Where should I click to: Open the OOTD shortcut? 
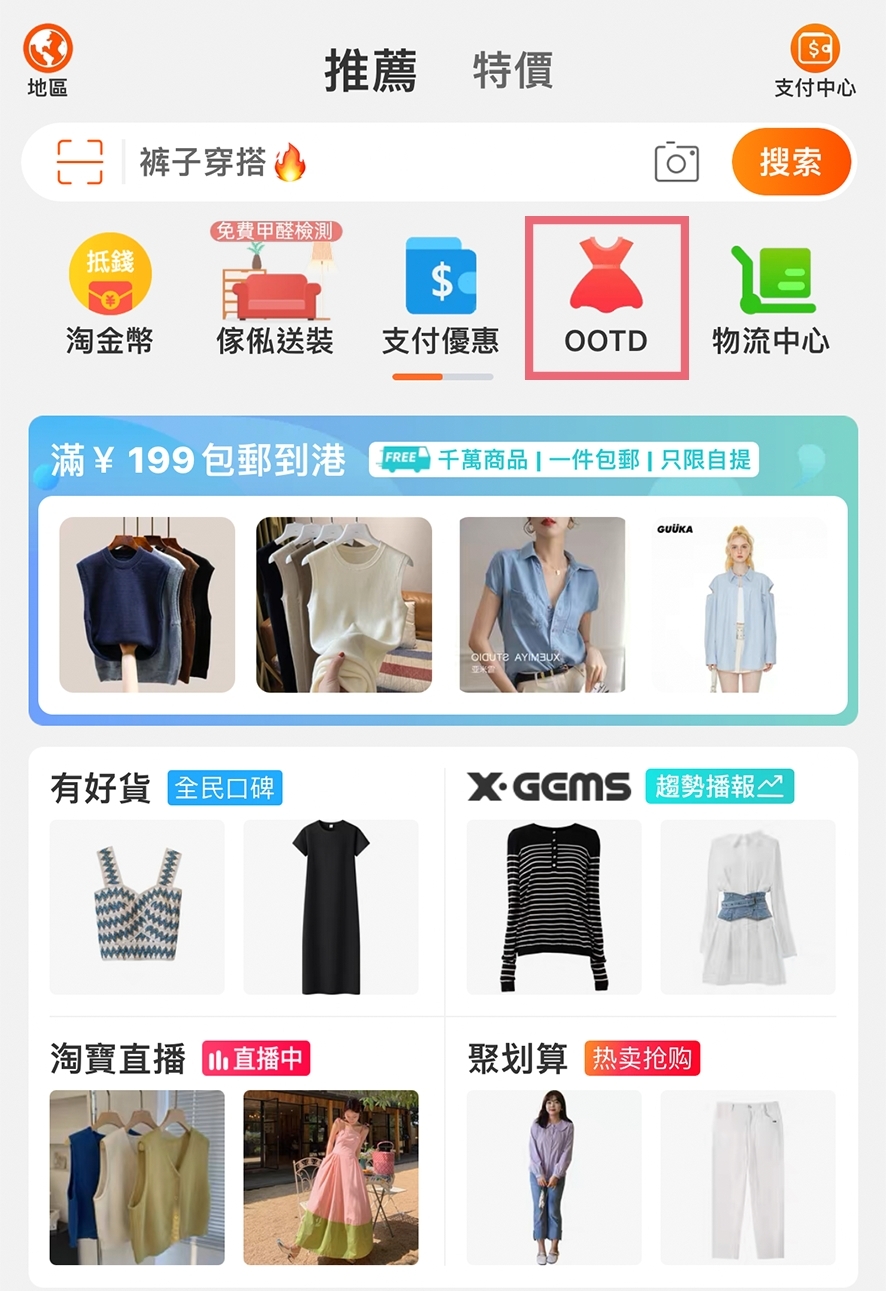[606, 300]
